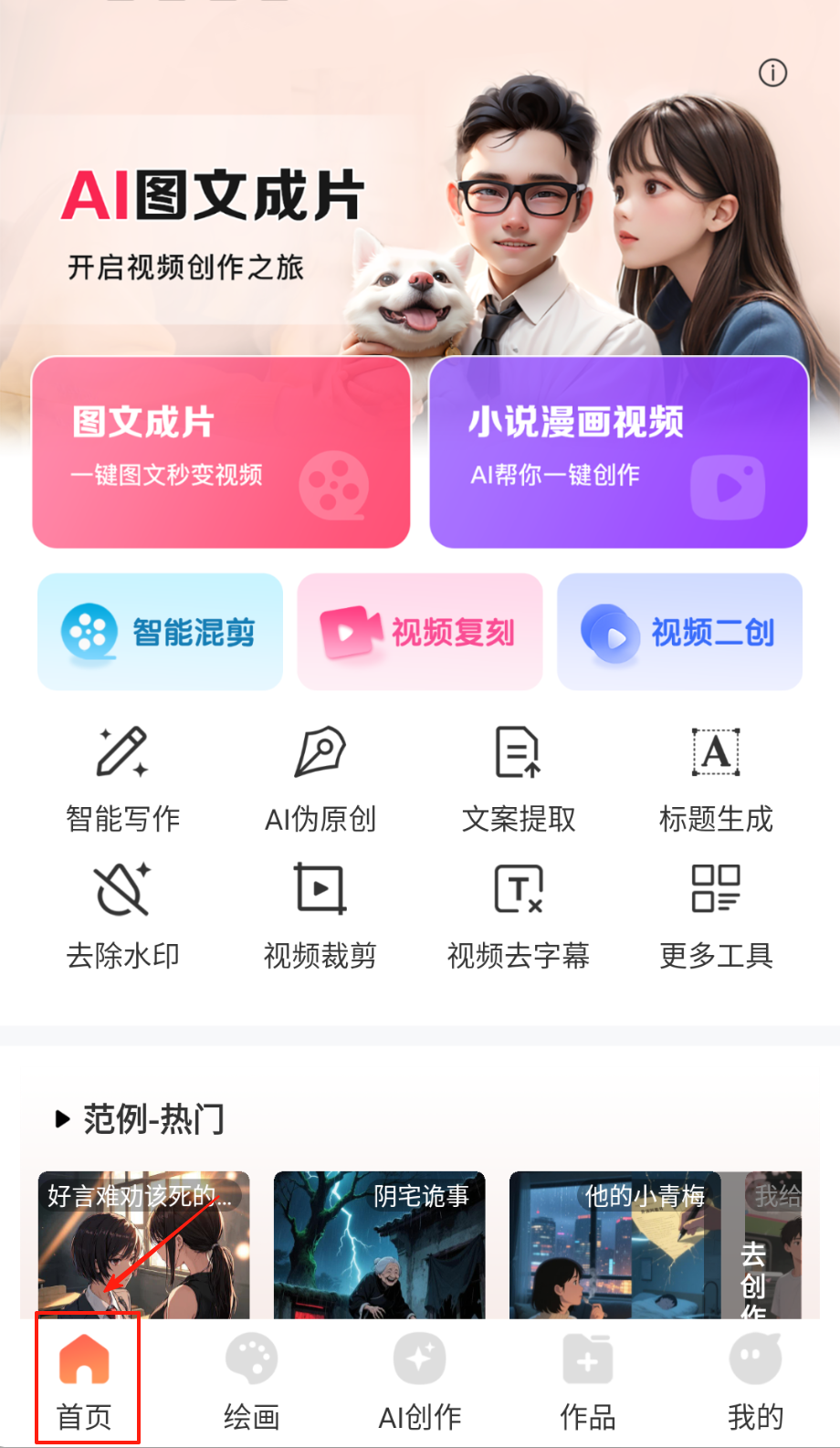840x1448 pixels.
Task: Select 视频二创
Action: [x=679, y=632]
